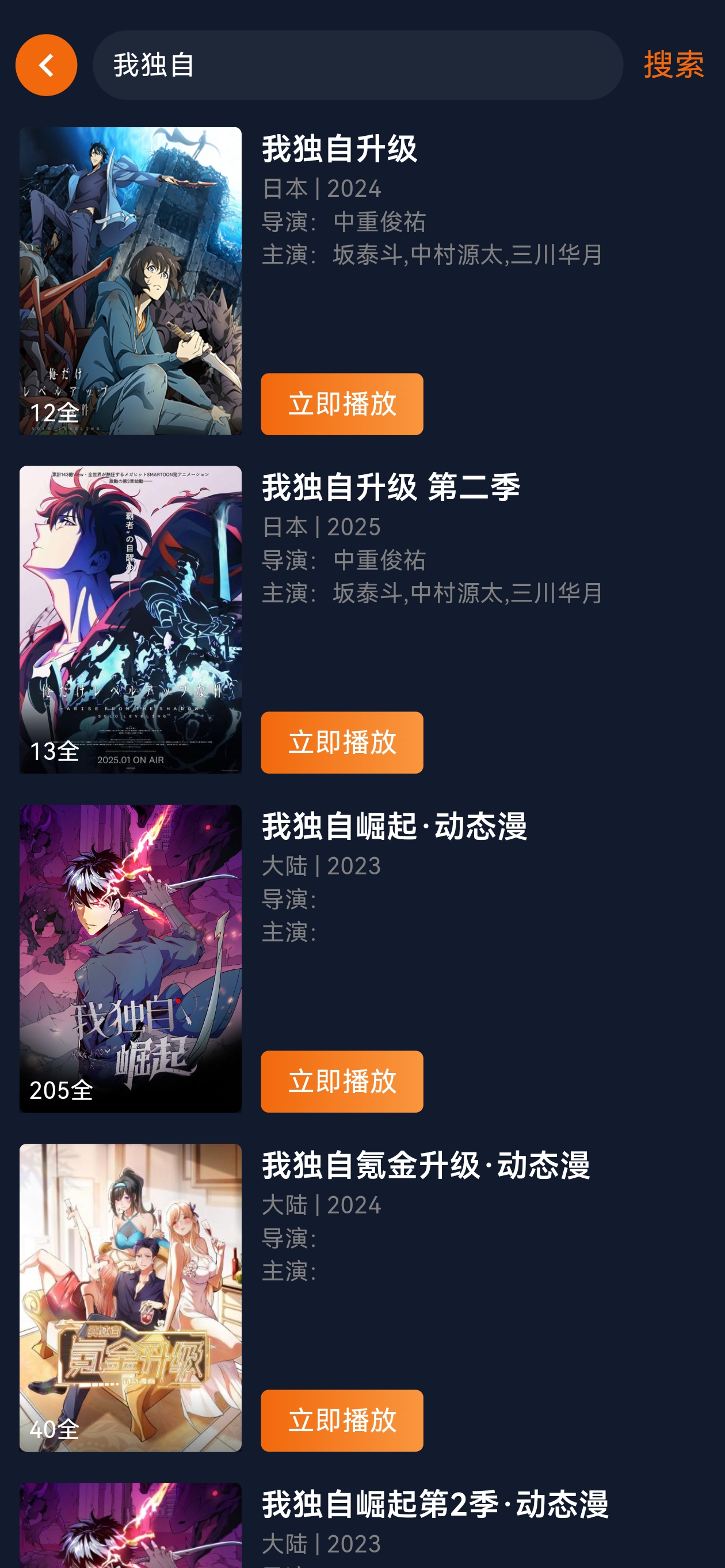Screen dimensions: 725x1568
Task: Play 我独自升级 第二季 now
Action: (x=342, y=742)
